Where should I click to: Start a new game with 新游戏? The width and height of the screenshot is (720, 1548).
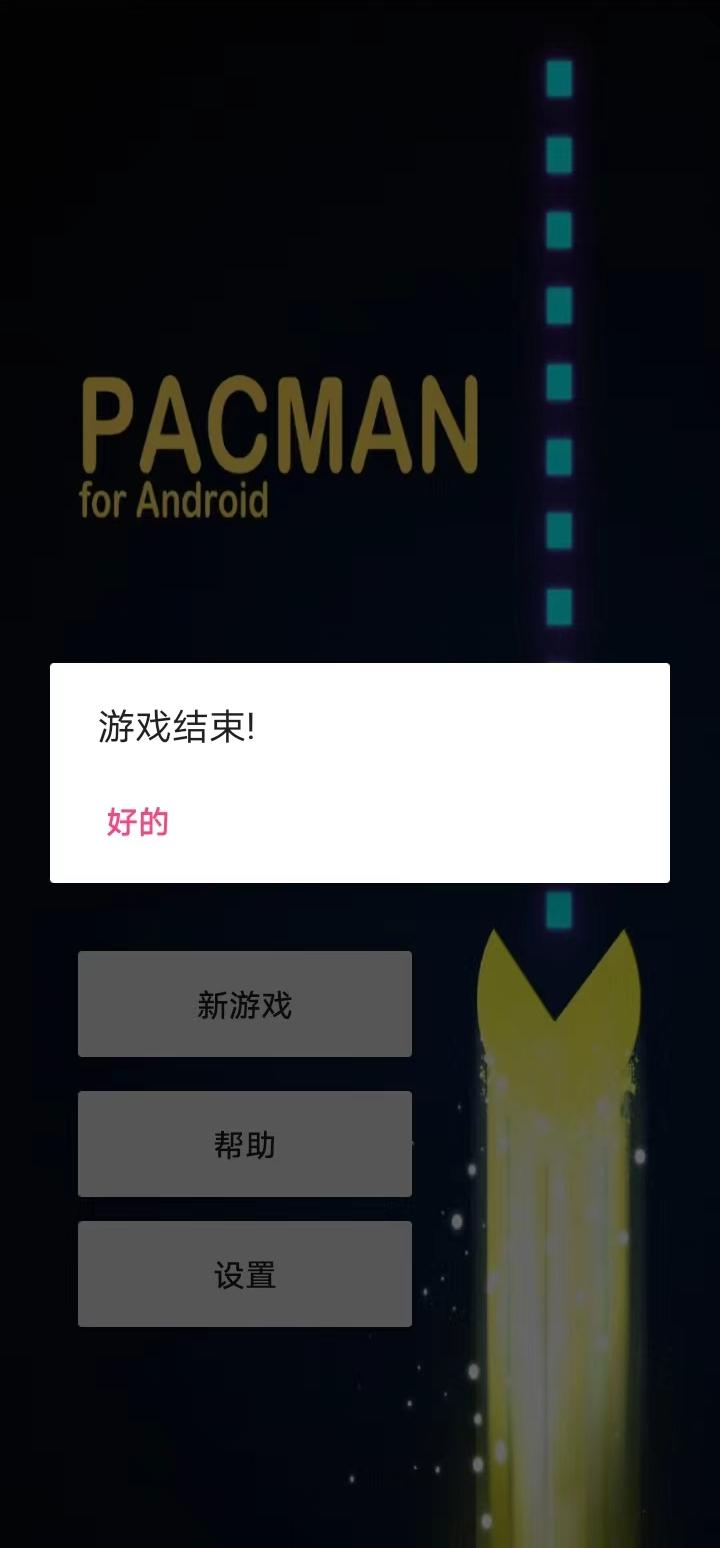(x=245, y=1004)
